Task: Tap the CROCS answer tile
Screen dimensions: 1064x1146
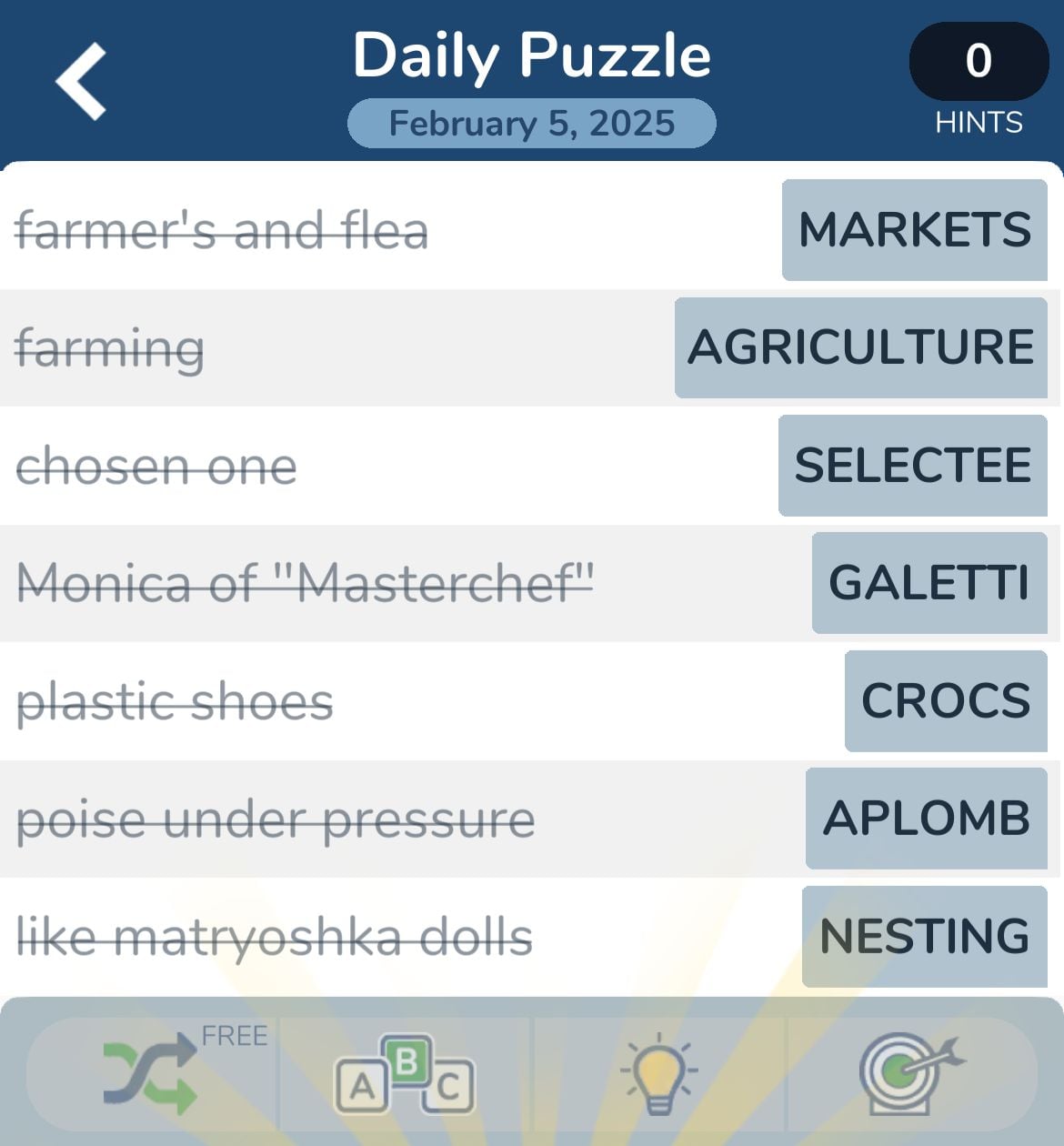Action: click(x=945, y=700)
